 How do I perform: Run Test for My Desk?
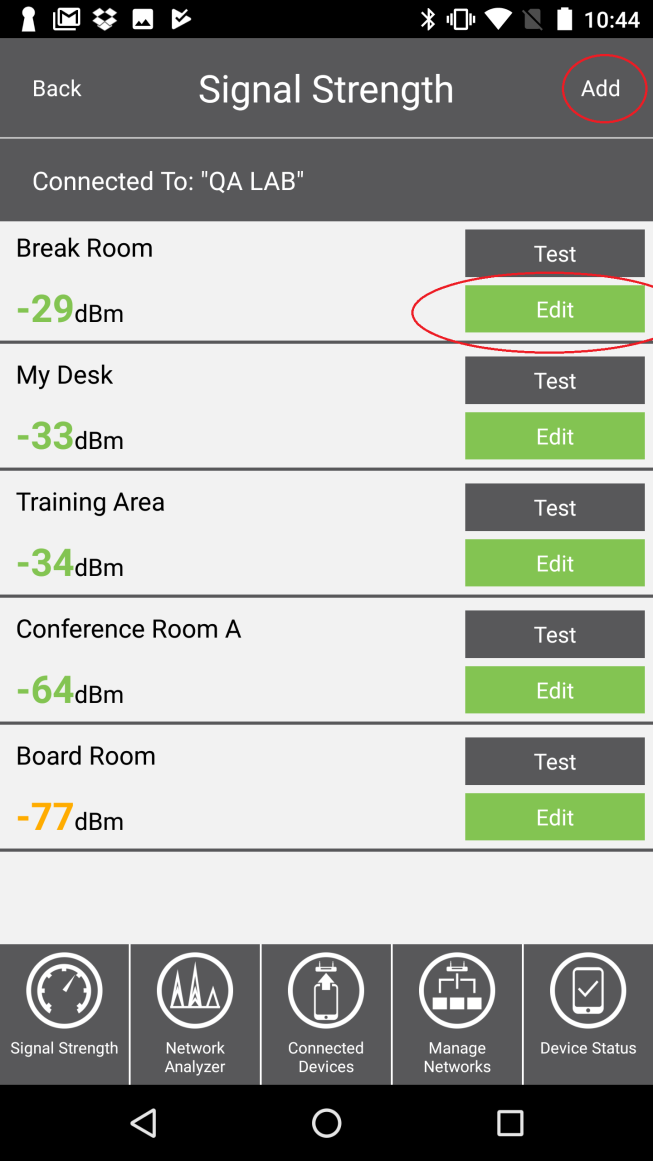(x=555, y=380)
